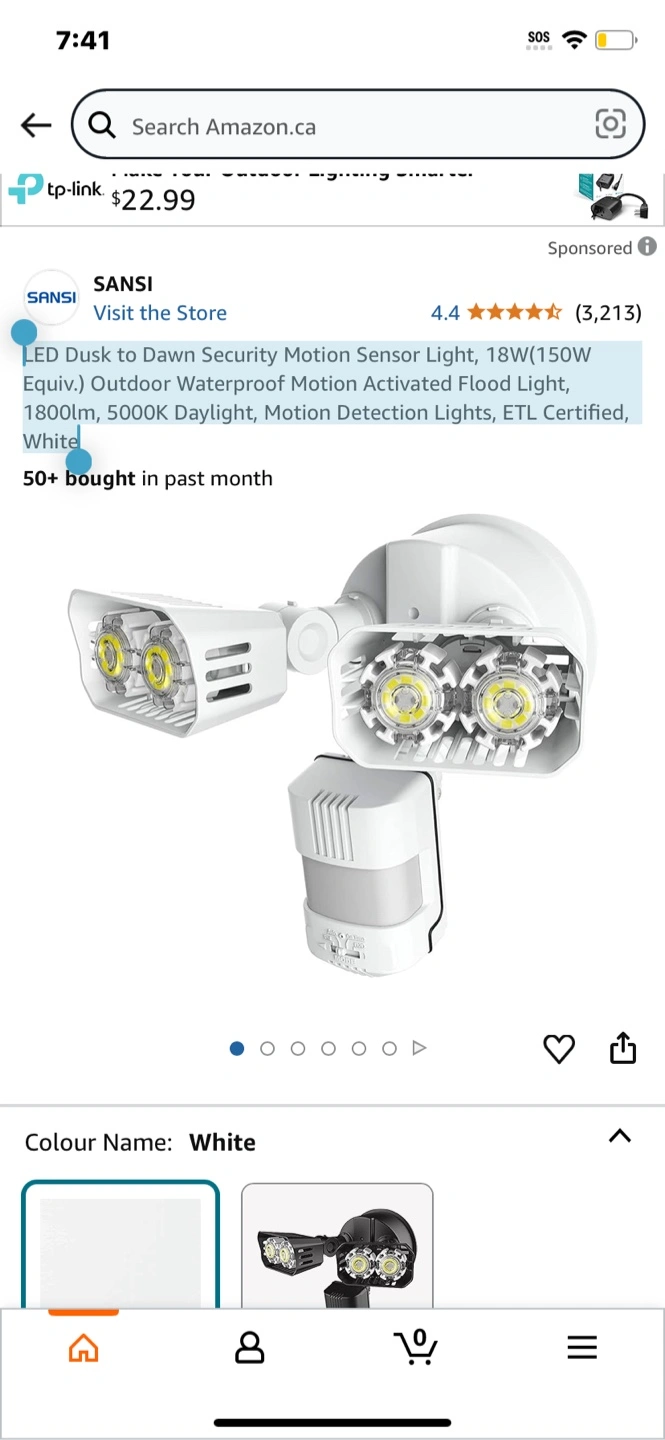Go to the Home tab
This screenshot has width=665, height=1440.
point(83,1348)
